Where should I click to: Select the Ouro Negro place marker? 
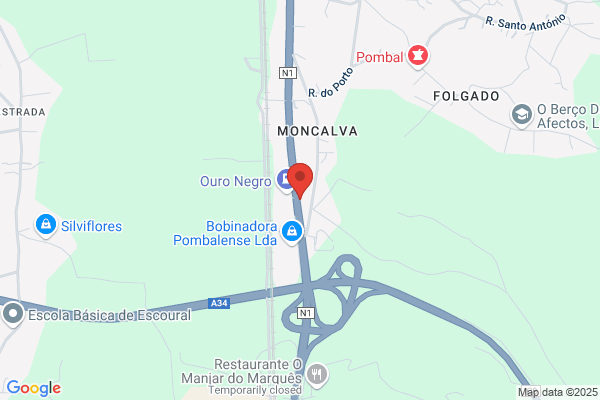285,181
